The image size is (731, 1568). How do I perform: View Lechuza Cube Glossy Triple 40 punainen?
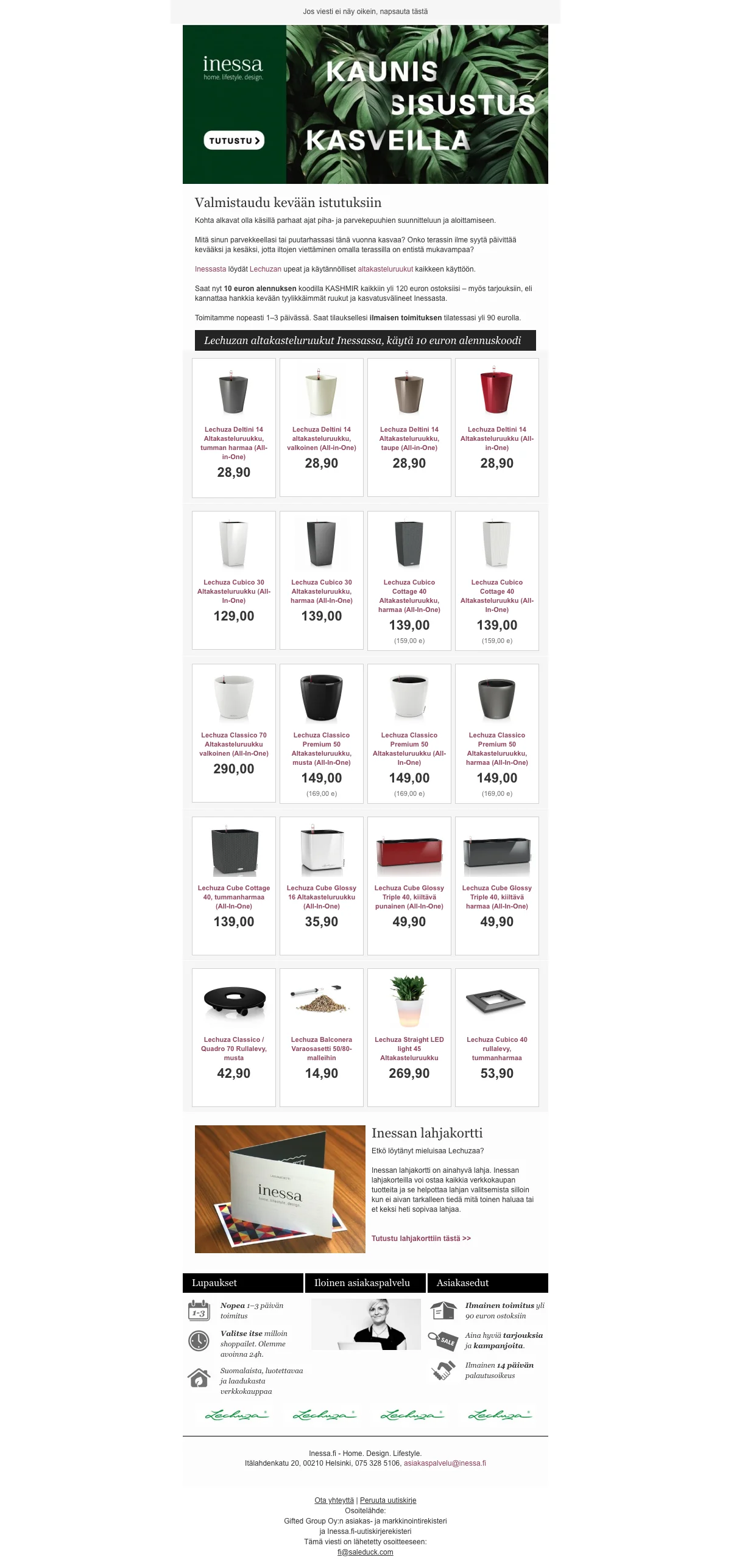click(409, 897)
